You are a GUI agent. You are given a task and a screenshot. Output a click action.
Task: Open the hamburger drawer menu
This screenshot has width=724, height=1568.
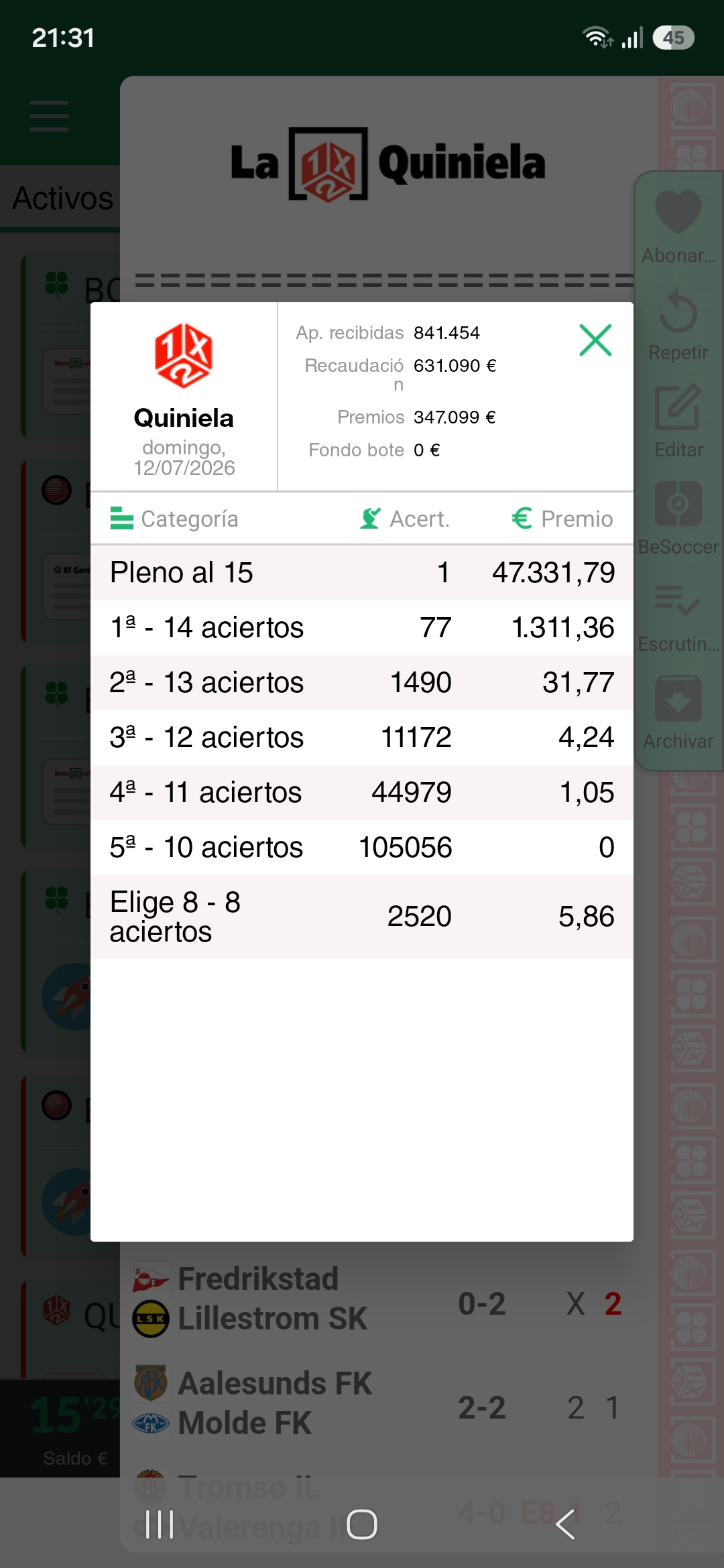50,117
